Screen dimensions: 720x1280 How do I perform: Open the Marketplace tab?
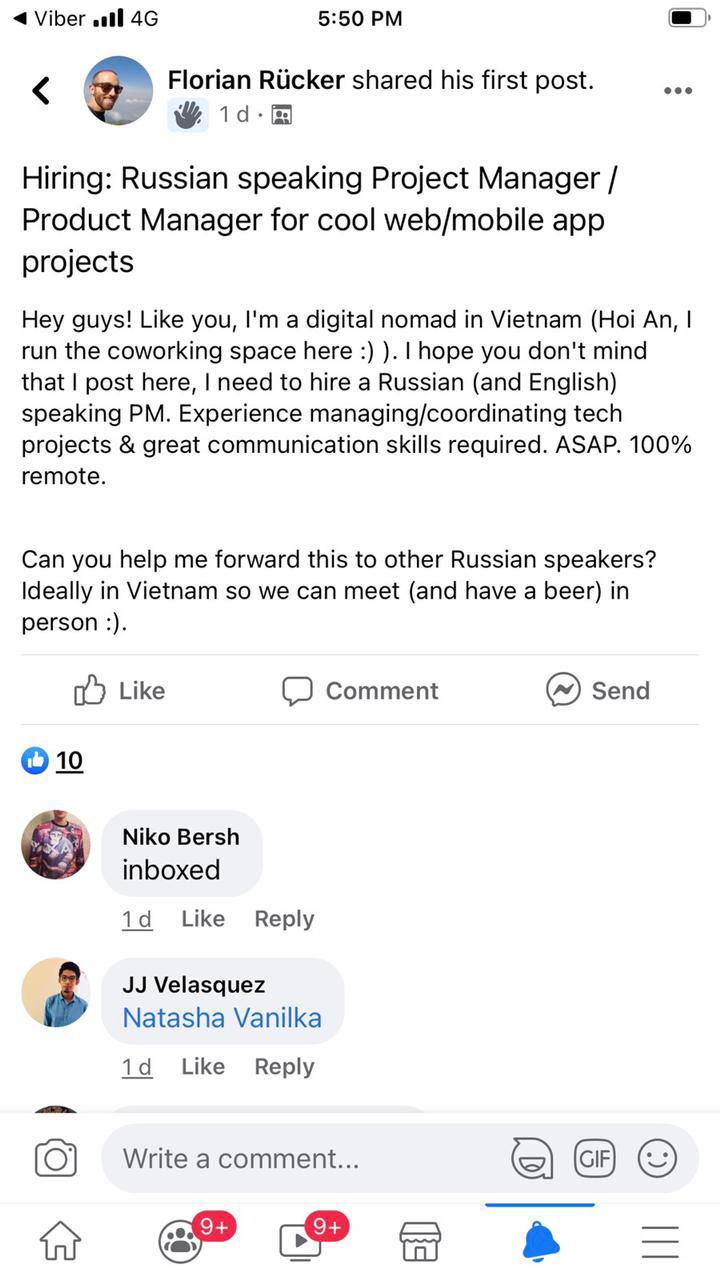pos(420,1241)
